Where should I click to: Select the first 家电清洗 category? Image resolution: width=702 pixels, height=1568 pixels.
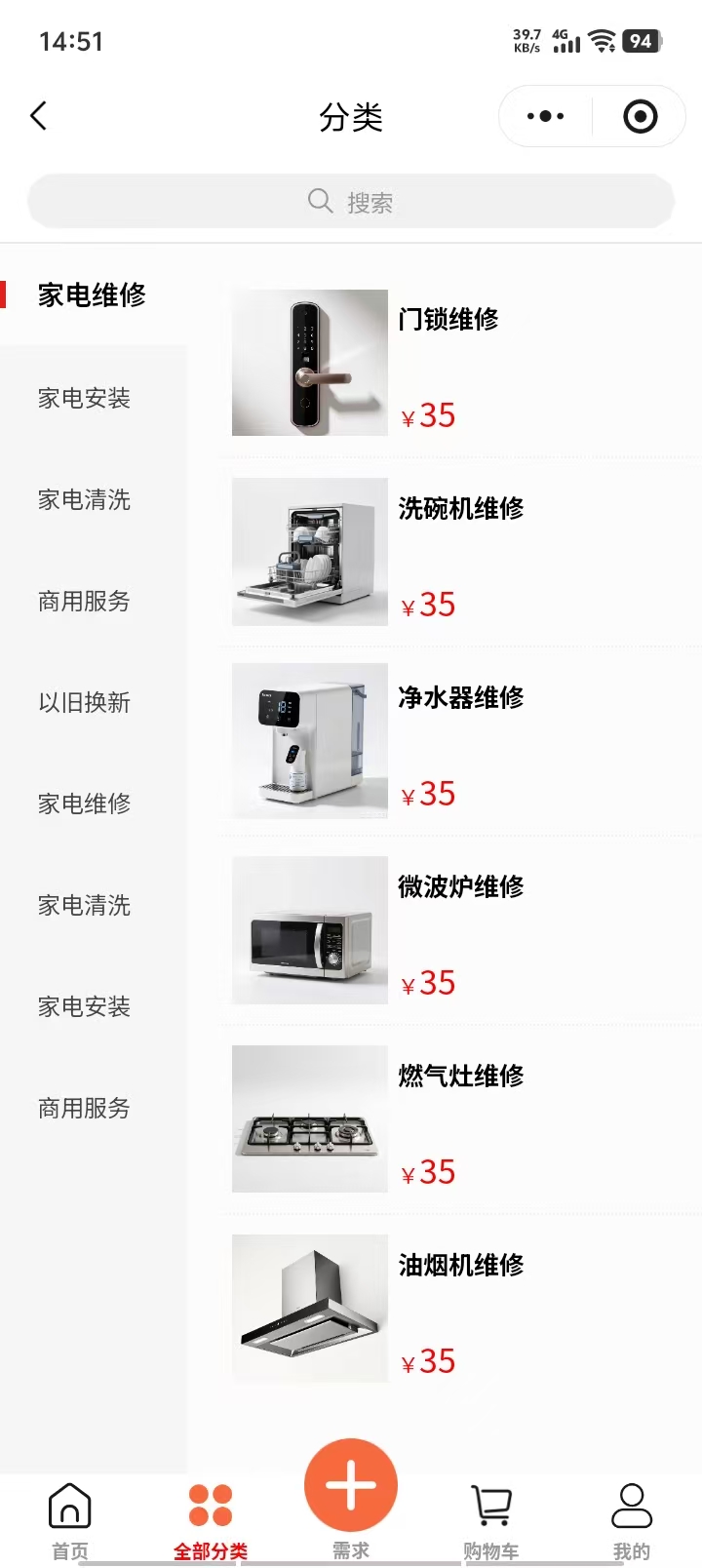click(84, 499)
